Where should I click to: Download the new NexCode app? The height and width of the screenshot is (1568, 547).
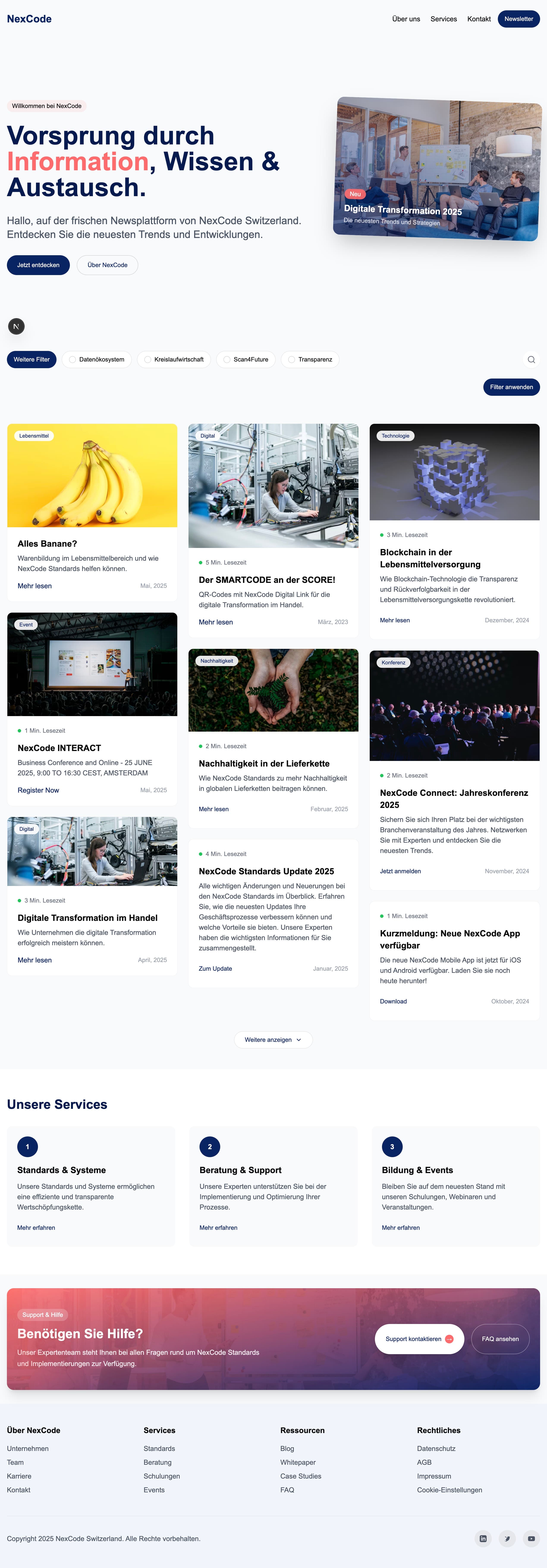[x=393, y=1001]
